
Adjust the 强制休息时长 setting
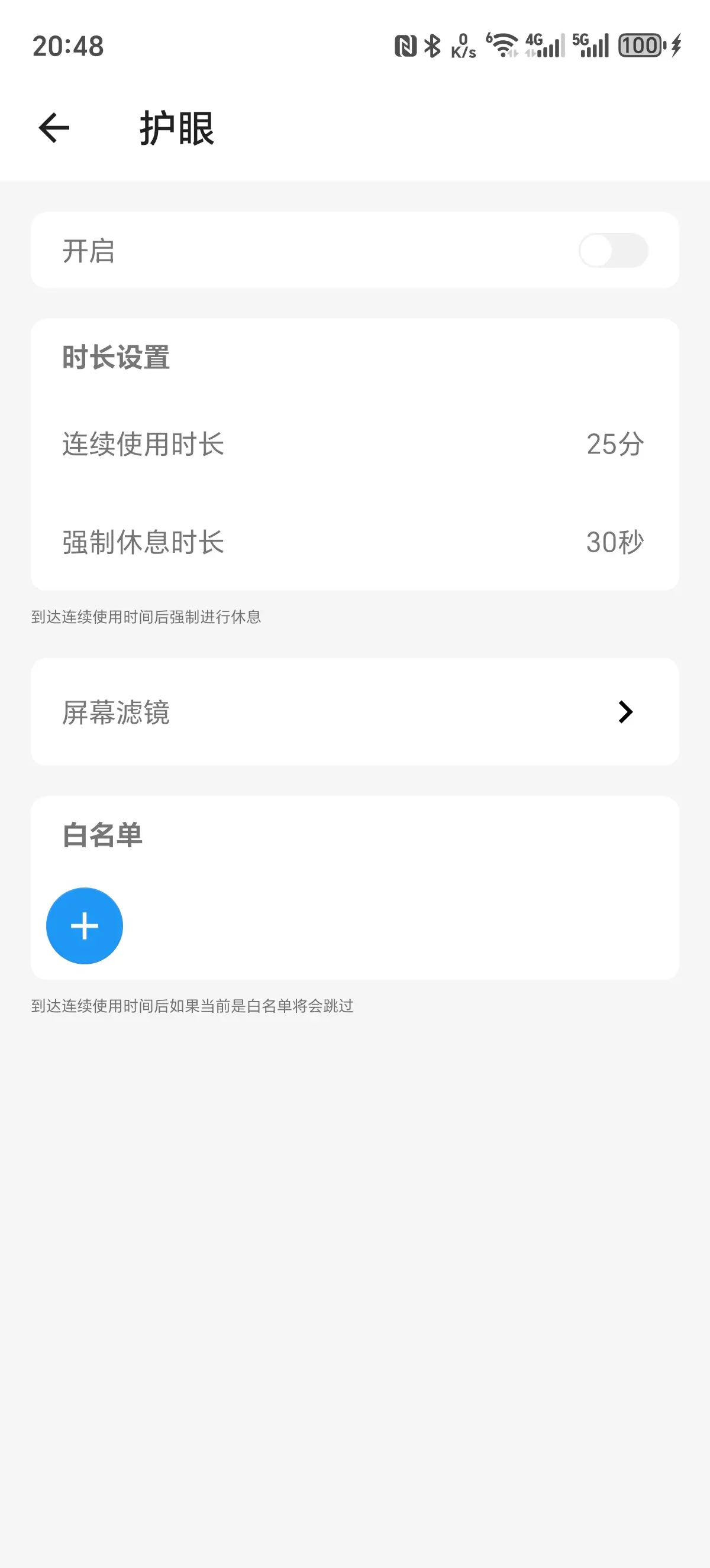click(354, 542)
